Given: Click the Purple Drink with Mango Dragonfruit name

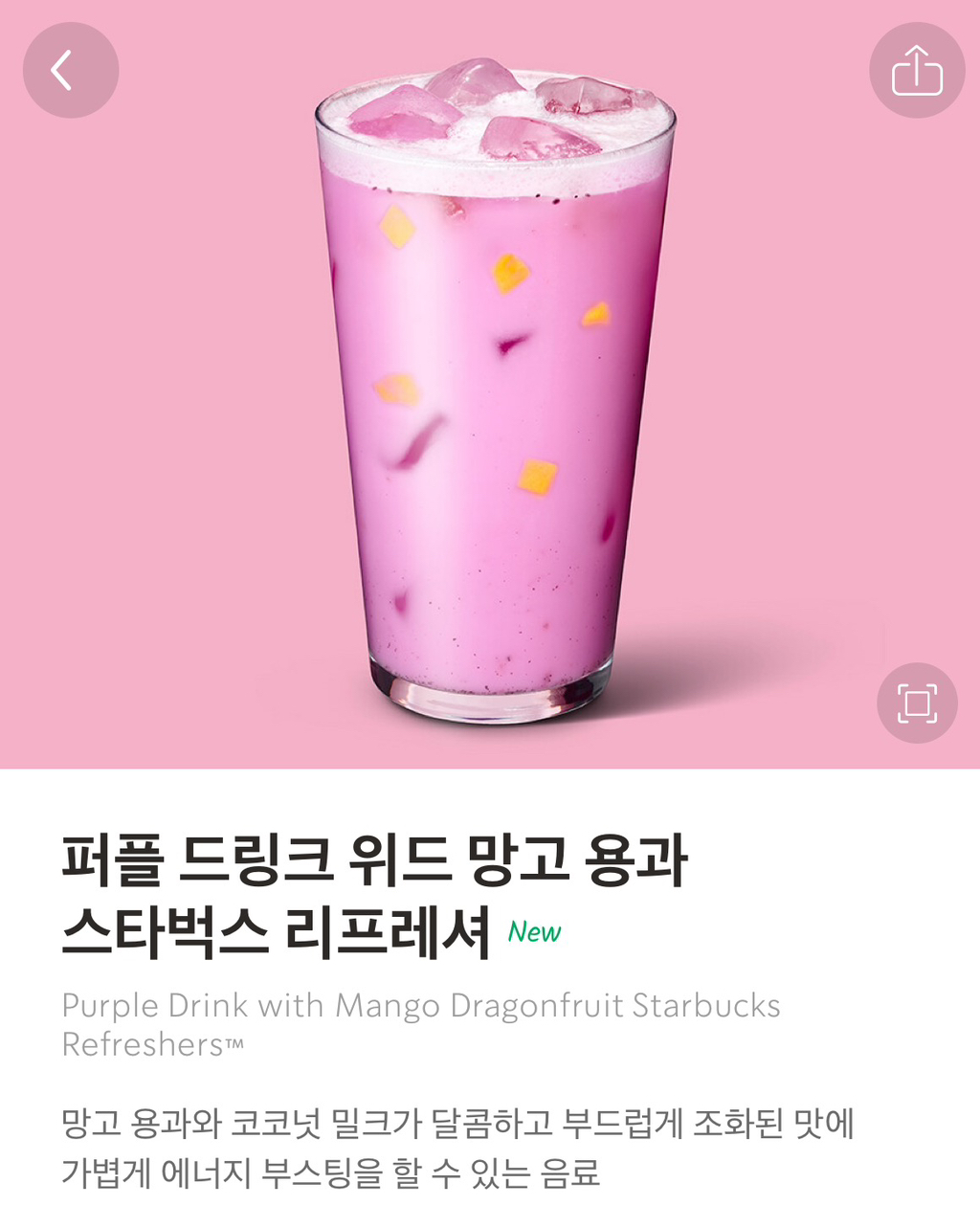Looking at the screenshot, I should click(x=421, y=1006).
